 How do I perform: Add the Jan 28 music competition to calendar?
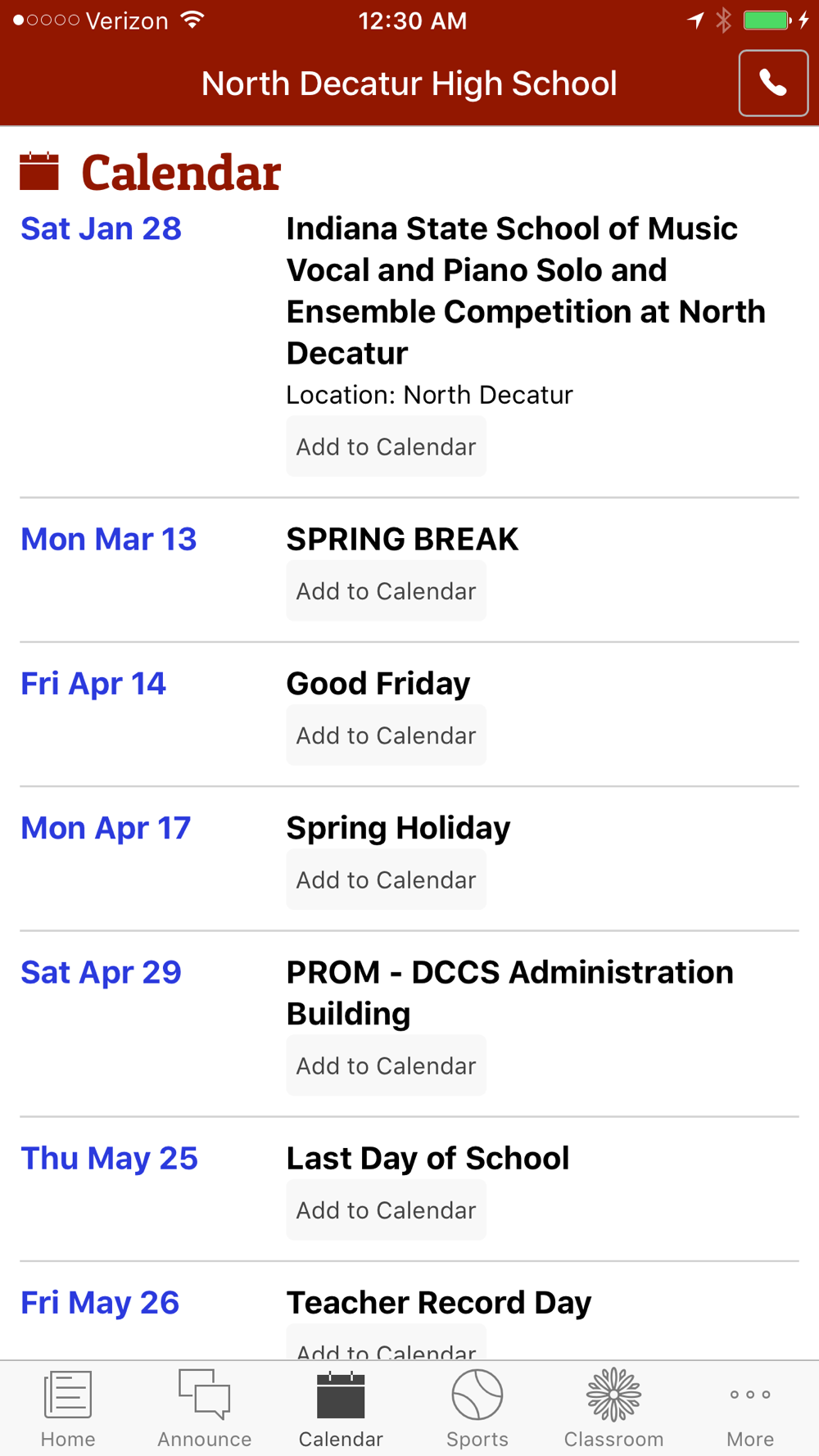[x=386, y=446]
